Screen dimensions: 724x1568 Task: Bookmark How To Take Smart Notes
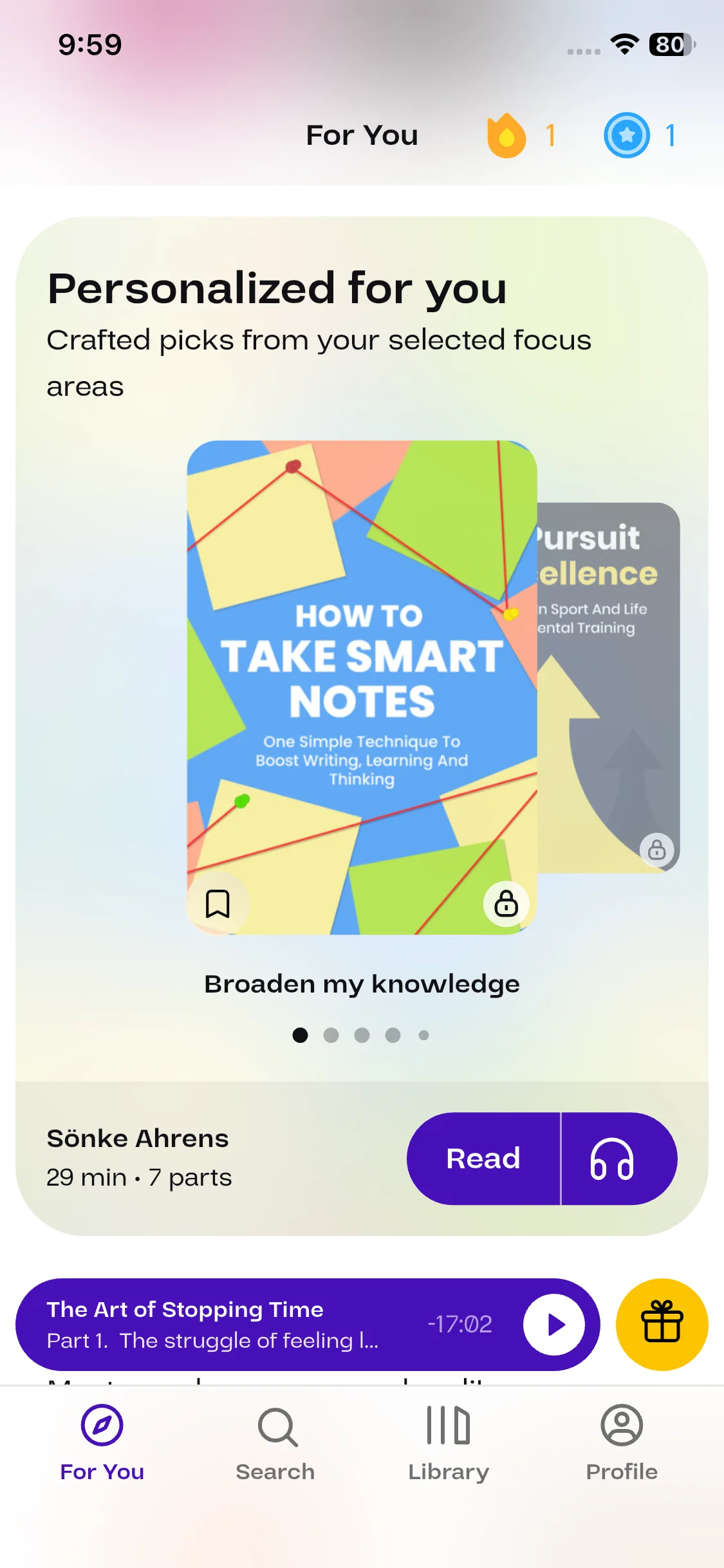click(218, 903)
